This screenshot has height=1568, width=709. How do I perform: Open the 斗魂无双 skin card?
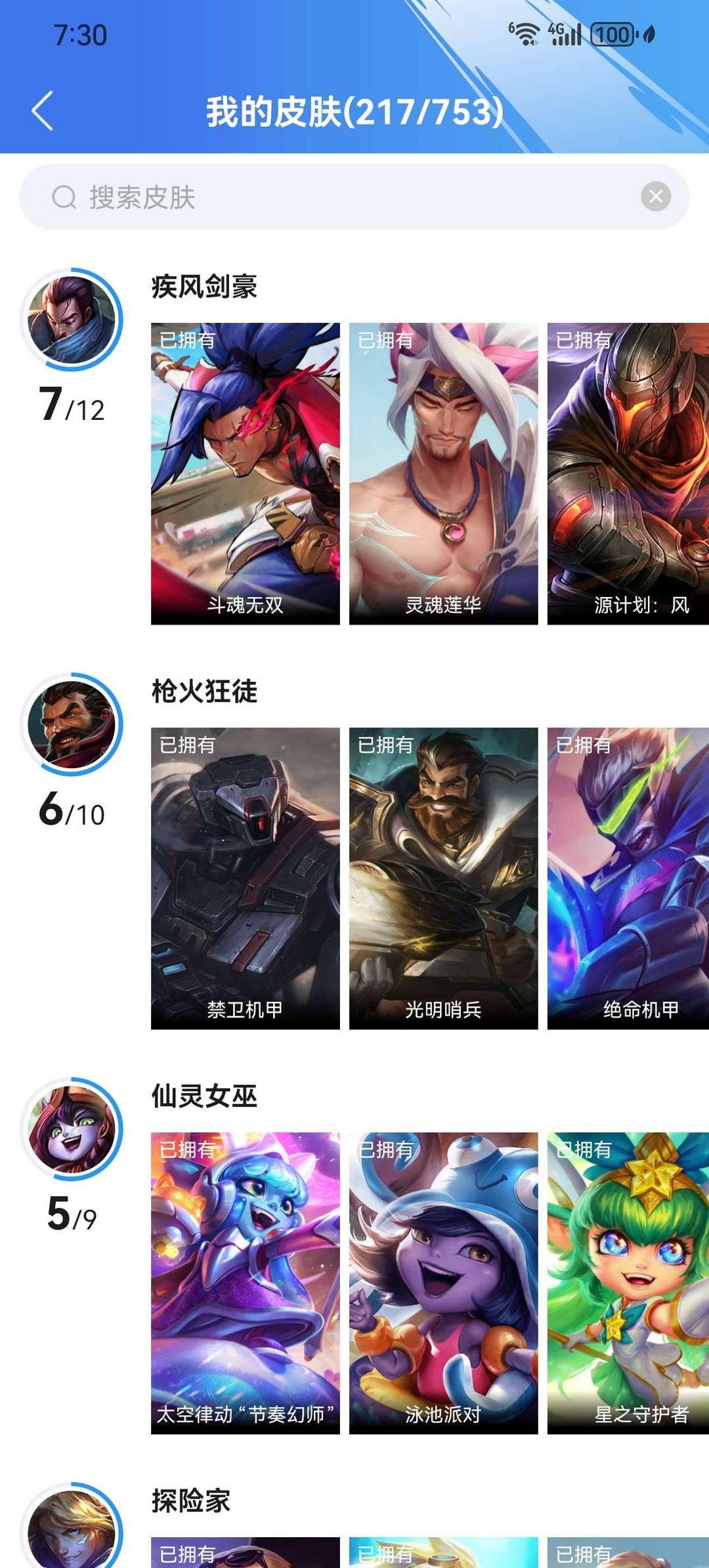tap(246, 473)
